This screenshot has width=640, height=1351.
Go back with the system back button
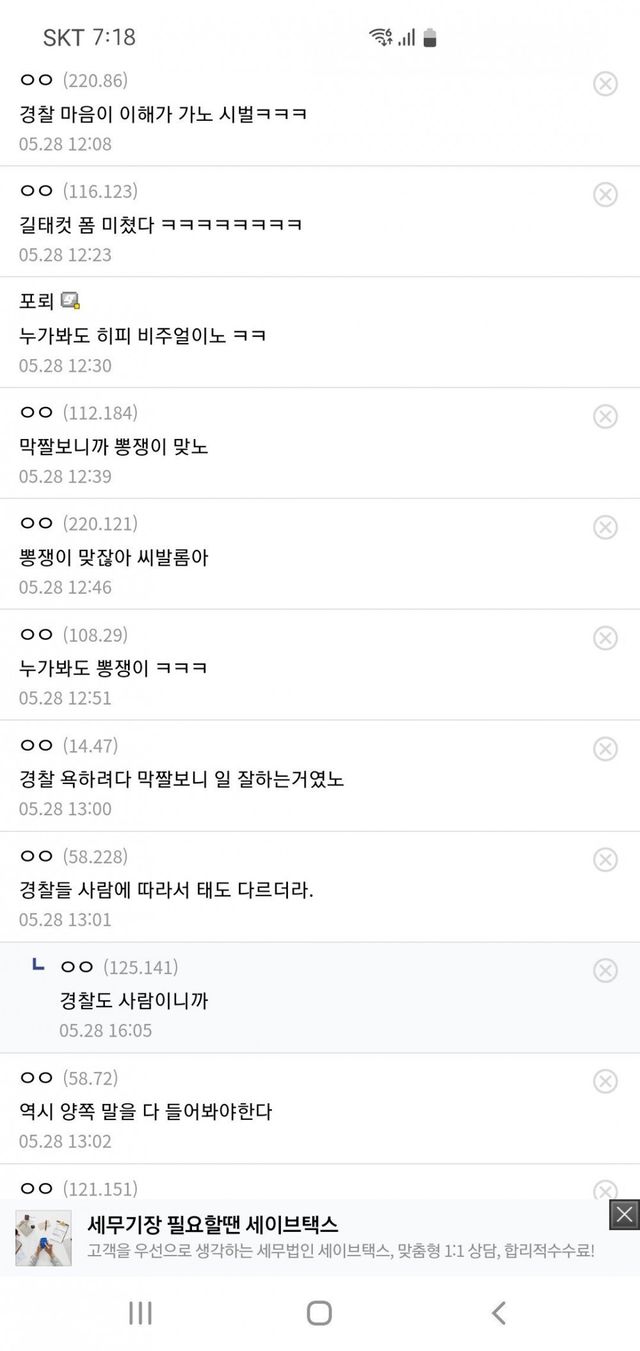click(x=498, y=1312)
